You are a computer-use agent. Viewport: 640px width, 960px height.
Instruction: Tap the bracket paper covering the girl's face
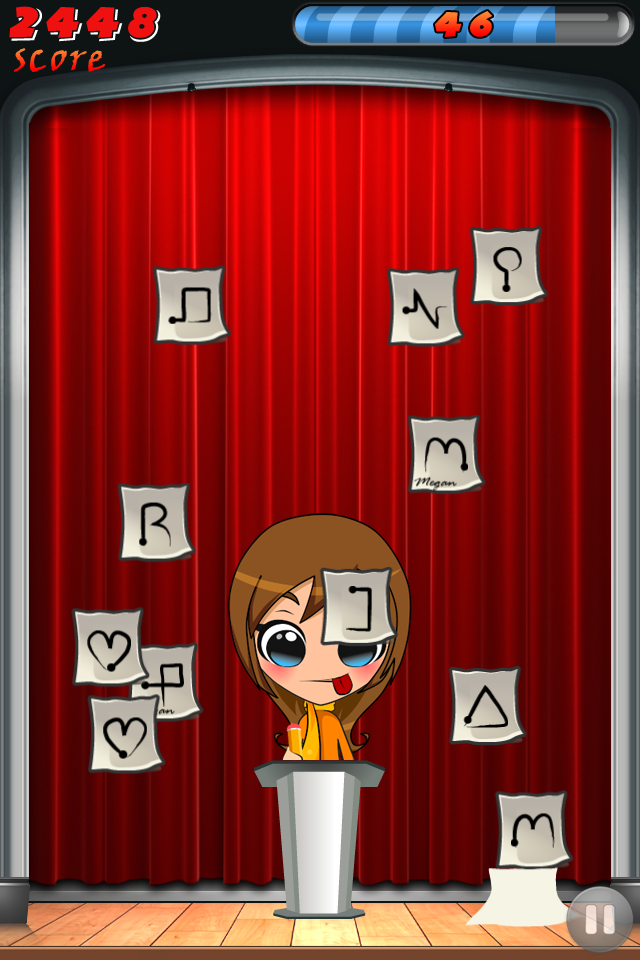click(357, 606)
